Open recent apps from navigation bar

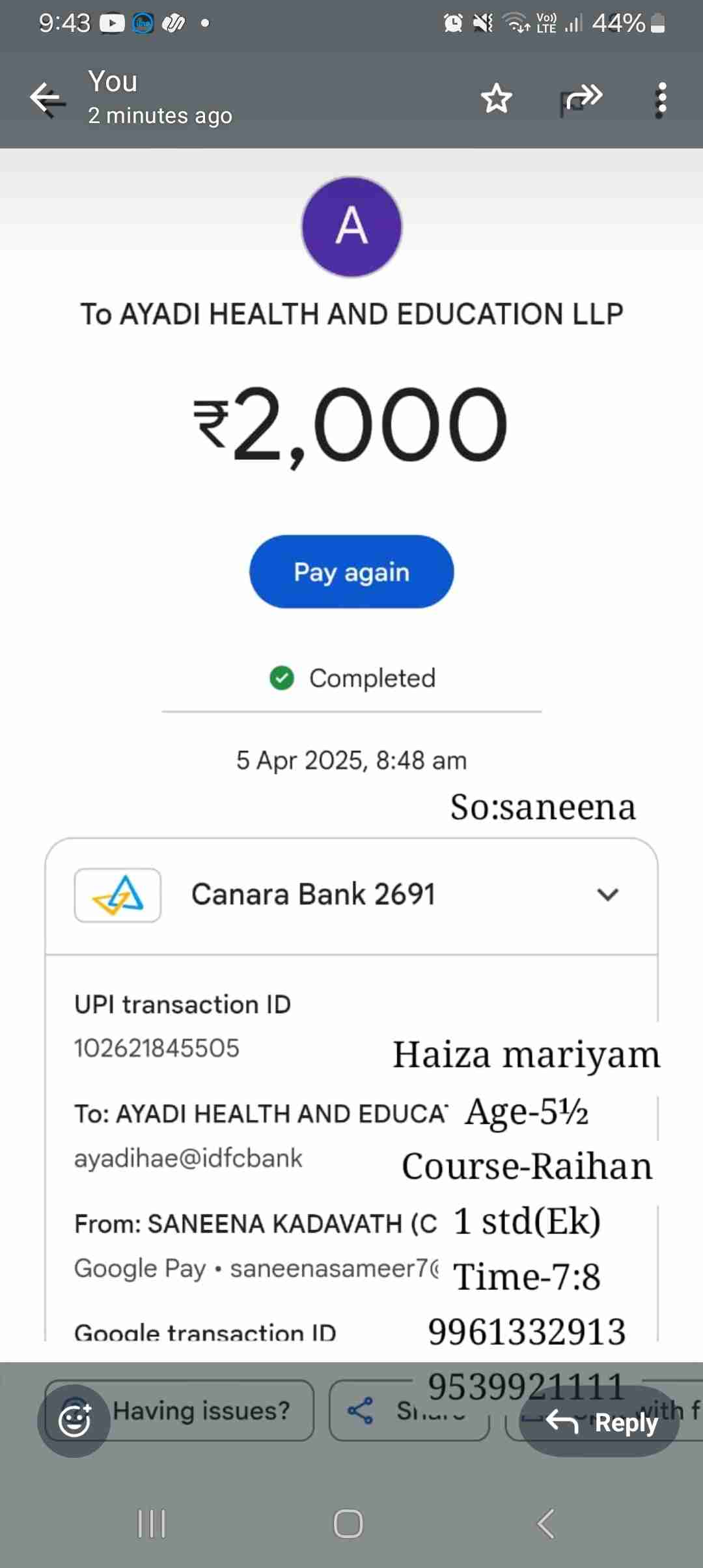152,1524
